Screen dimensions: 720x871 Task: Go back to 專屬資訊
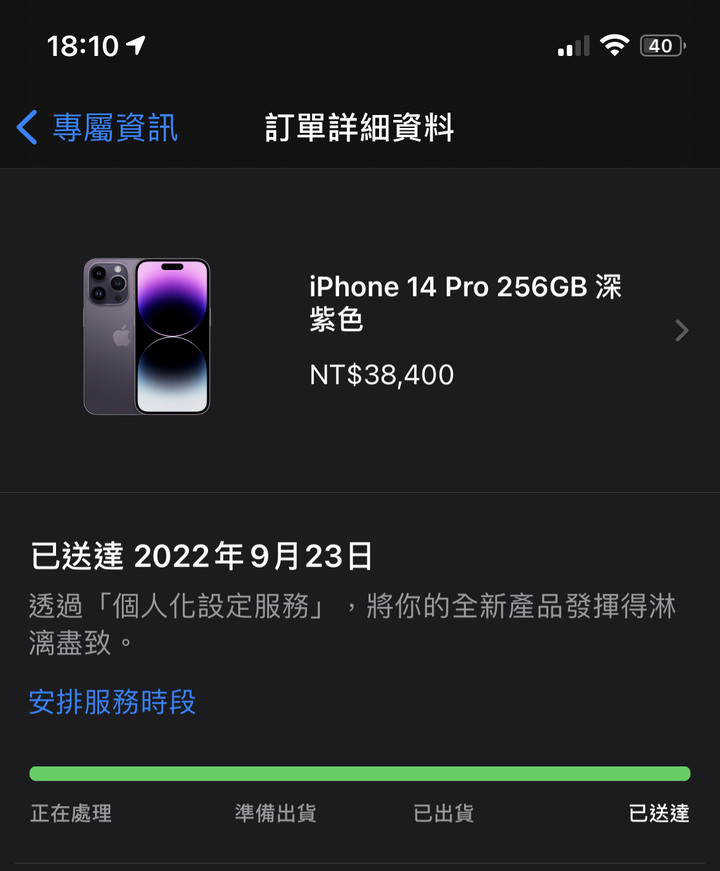pos(98,128)
